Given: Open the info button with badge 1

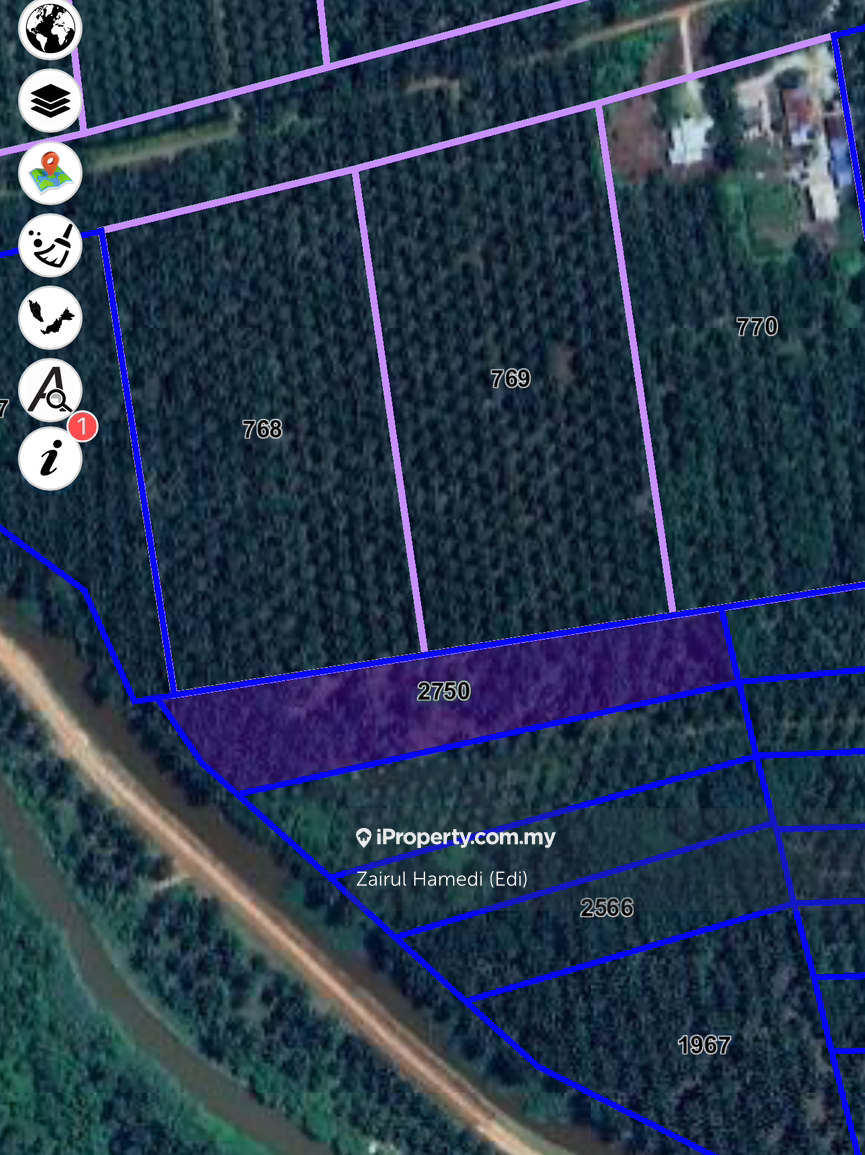Looking at the screenshot, I should coord(50,459).
